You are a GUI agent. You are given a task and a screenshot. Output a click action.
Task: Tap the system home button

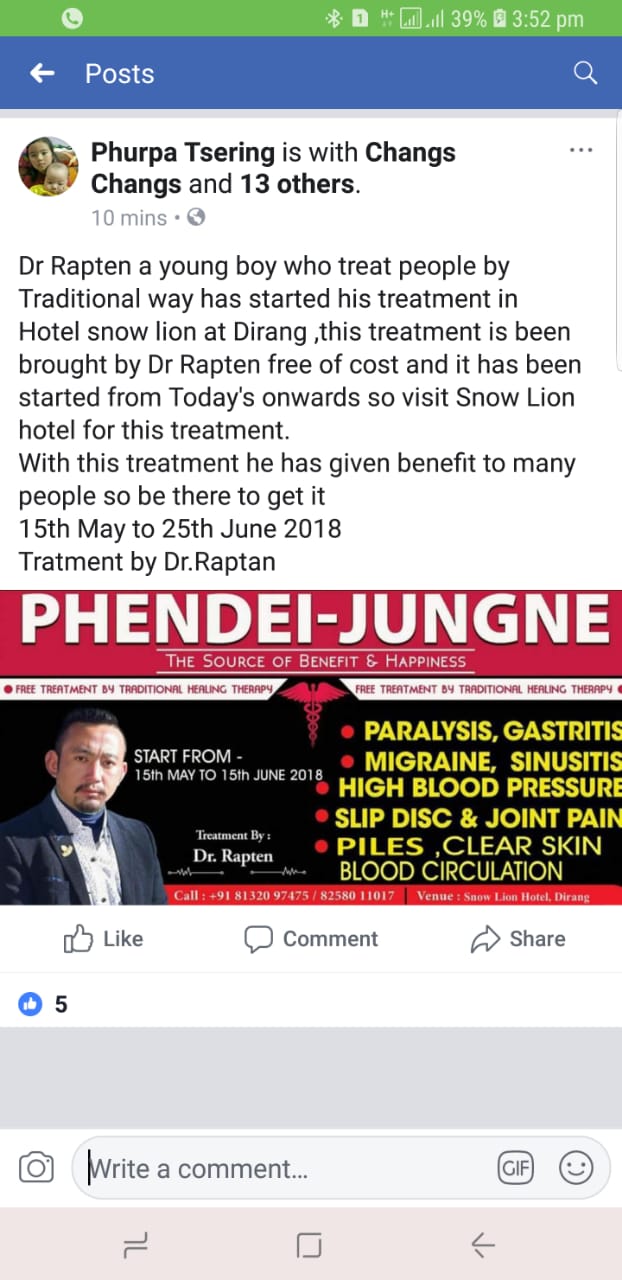309,1244
